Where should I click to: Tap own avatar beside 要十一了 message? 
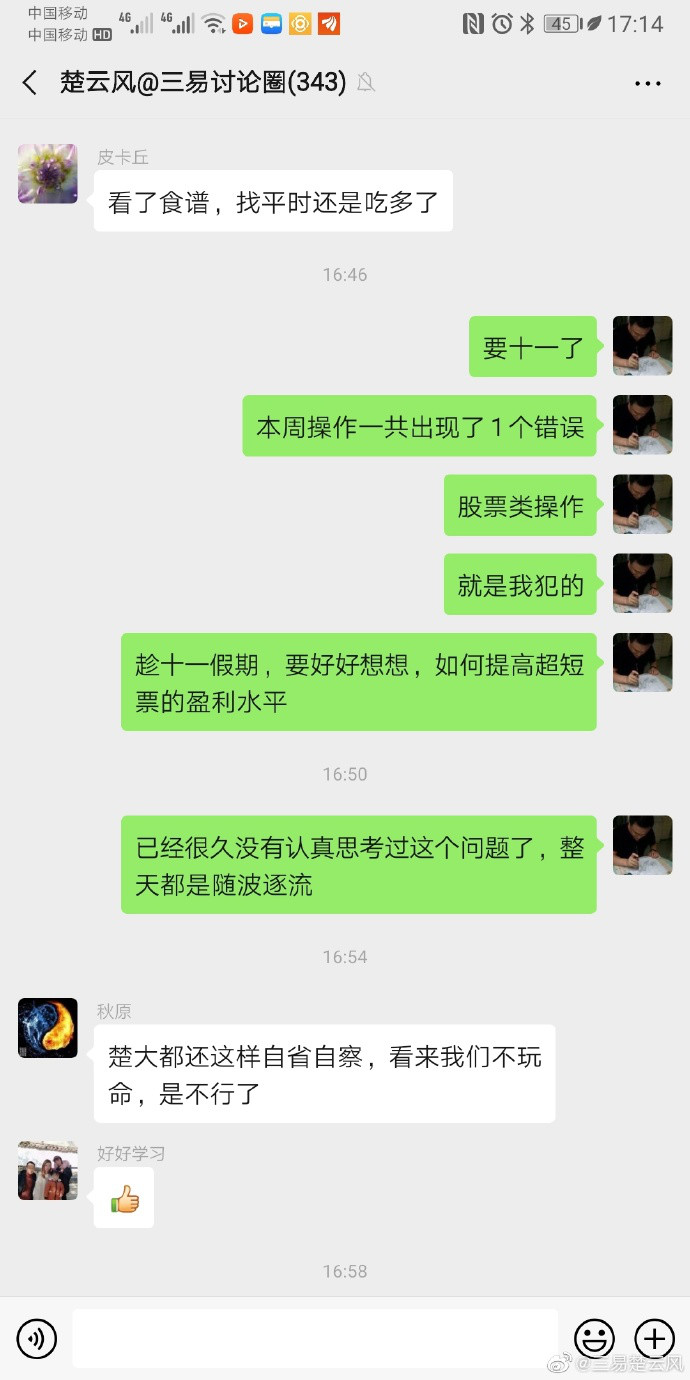(x=642, y=346)
